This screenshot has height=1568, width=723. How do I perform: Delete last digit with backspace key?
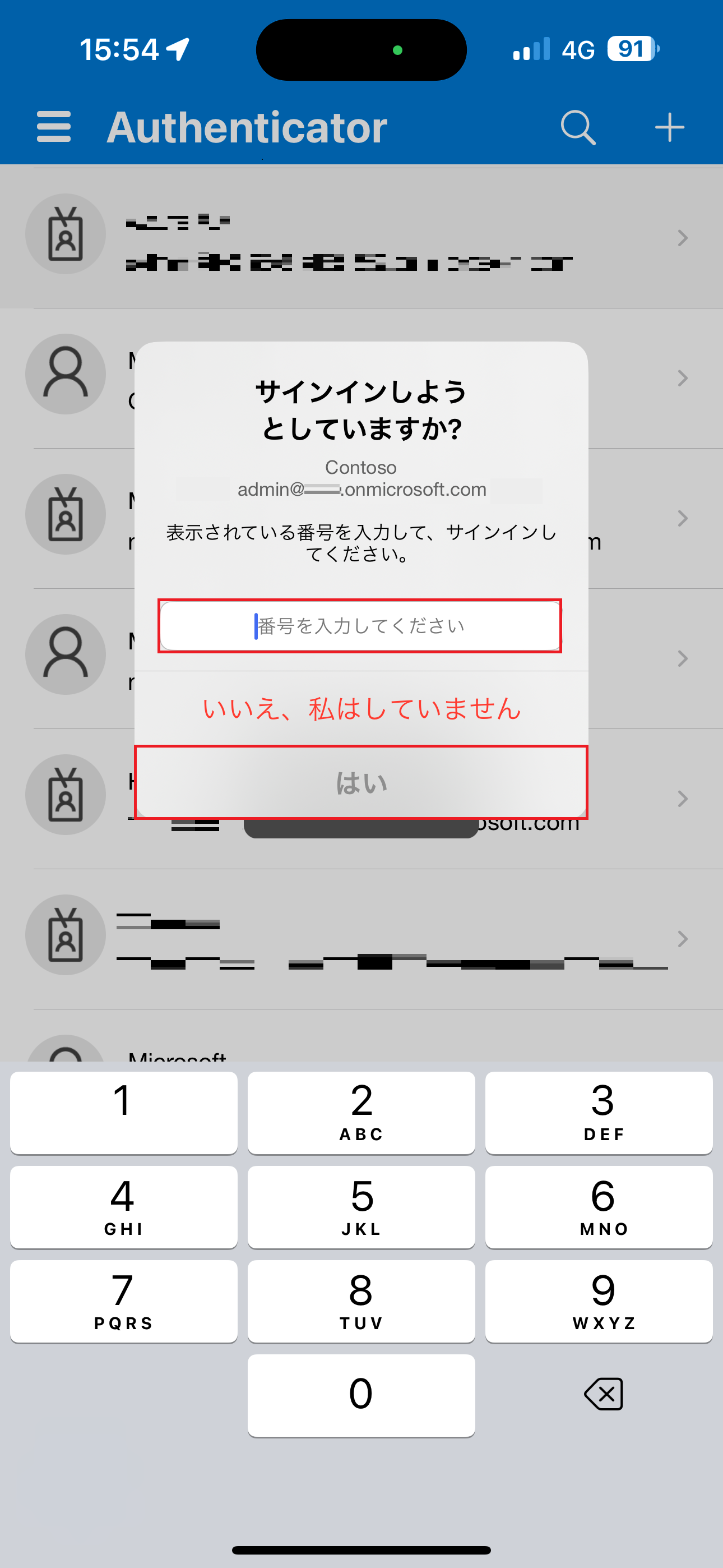point(603,1395)
